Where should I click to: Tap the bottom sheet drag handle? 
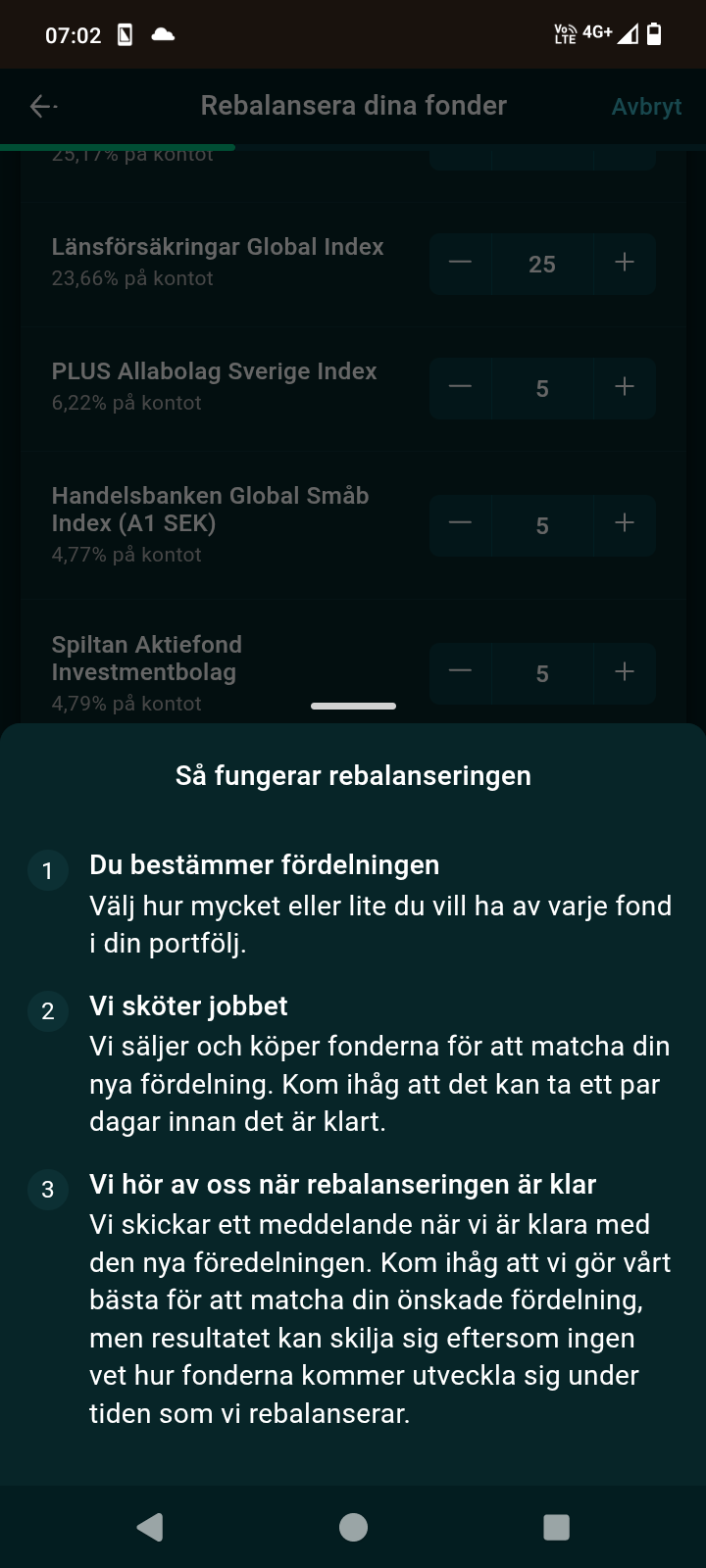[353, 706]
